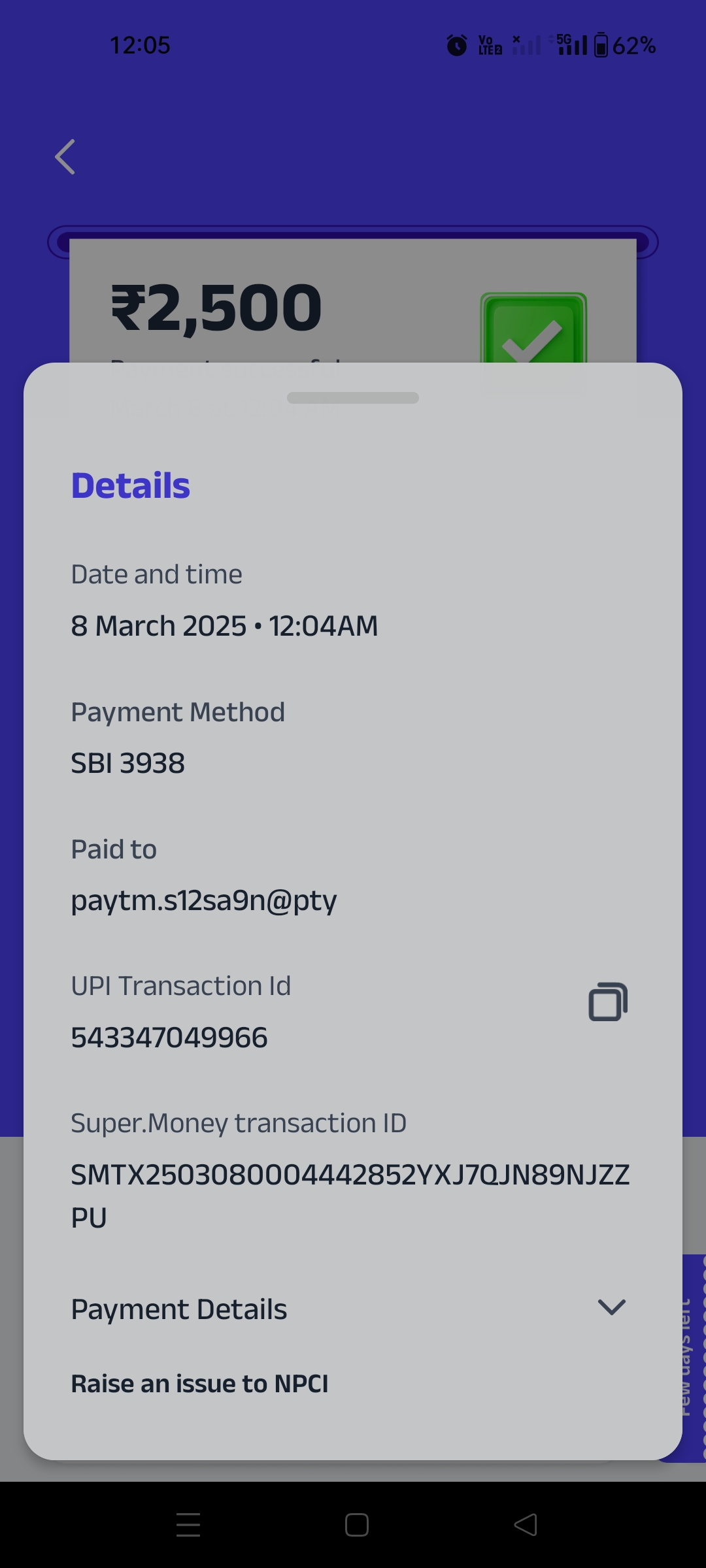
Task: Open Raise an issue to NPCI
Action: point(199,1383)
